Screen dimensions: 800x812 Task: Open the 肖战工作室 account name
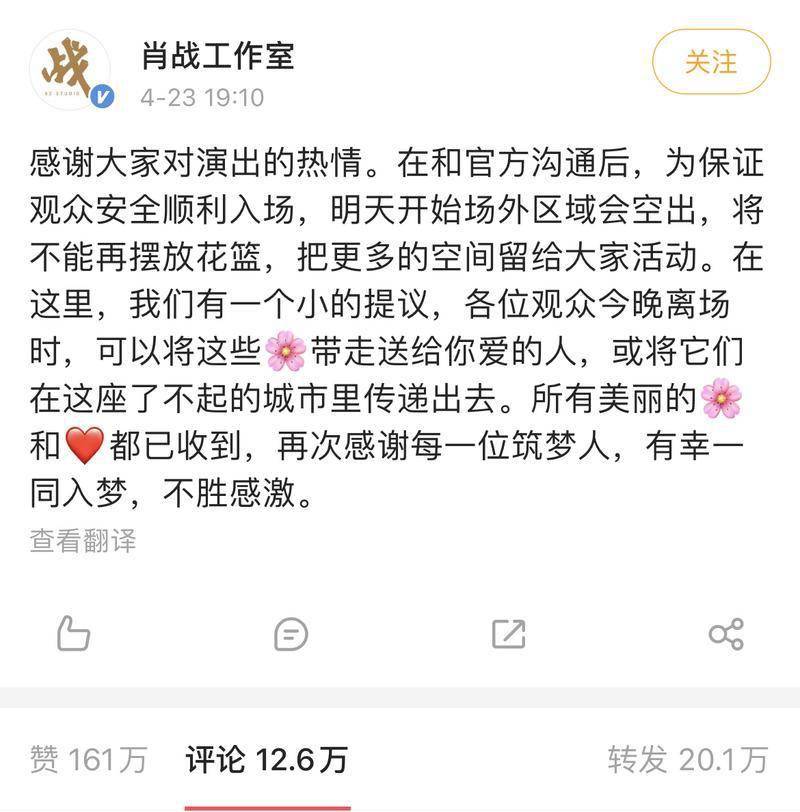point(218,55)
